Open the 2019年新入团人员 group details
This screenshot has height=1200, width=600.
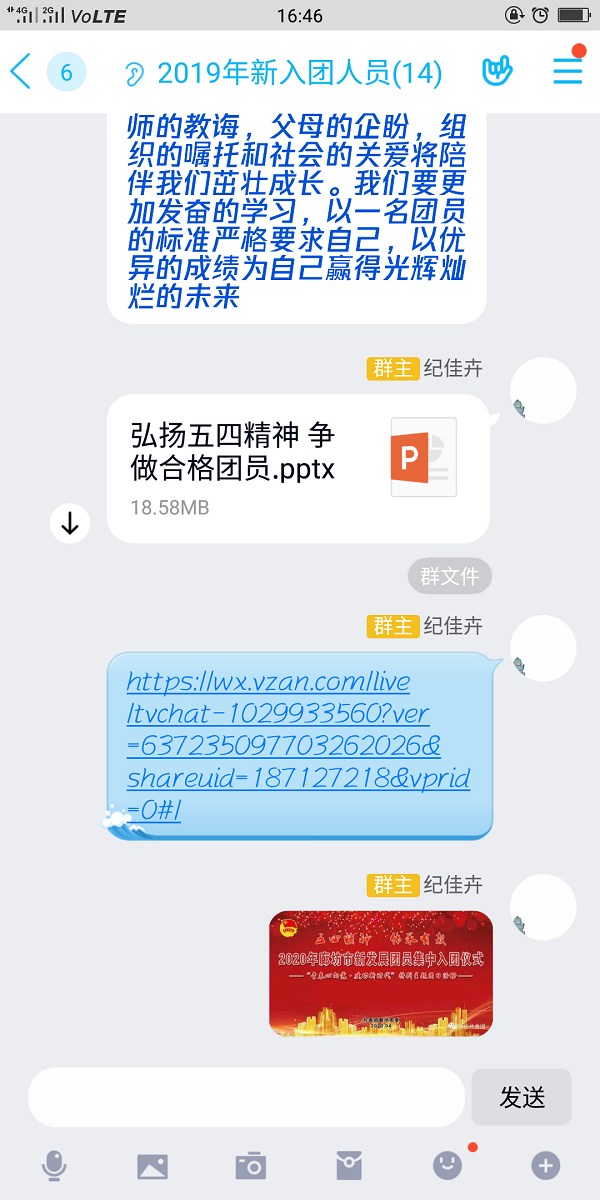299,72
